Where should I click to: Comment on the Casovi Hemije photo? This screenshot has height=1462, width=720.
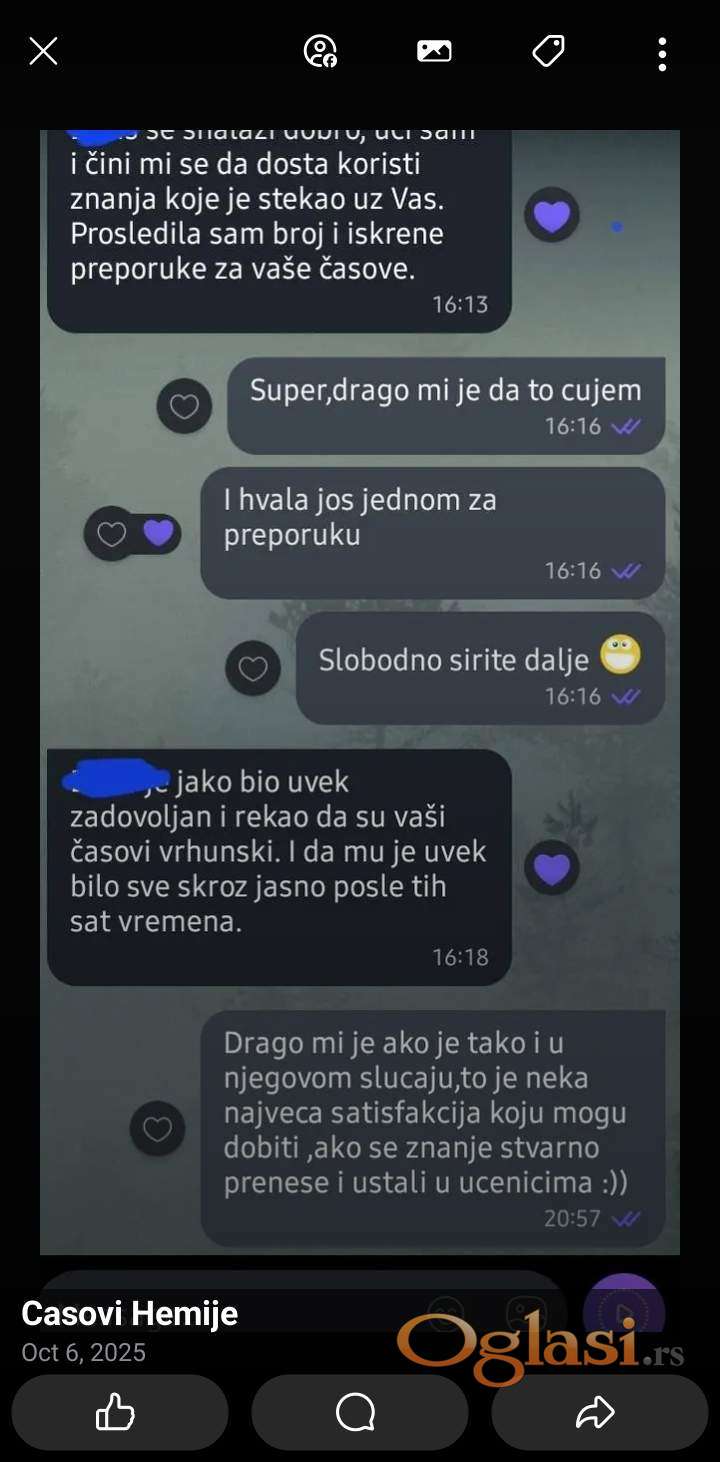tap(358, 1412)
